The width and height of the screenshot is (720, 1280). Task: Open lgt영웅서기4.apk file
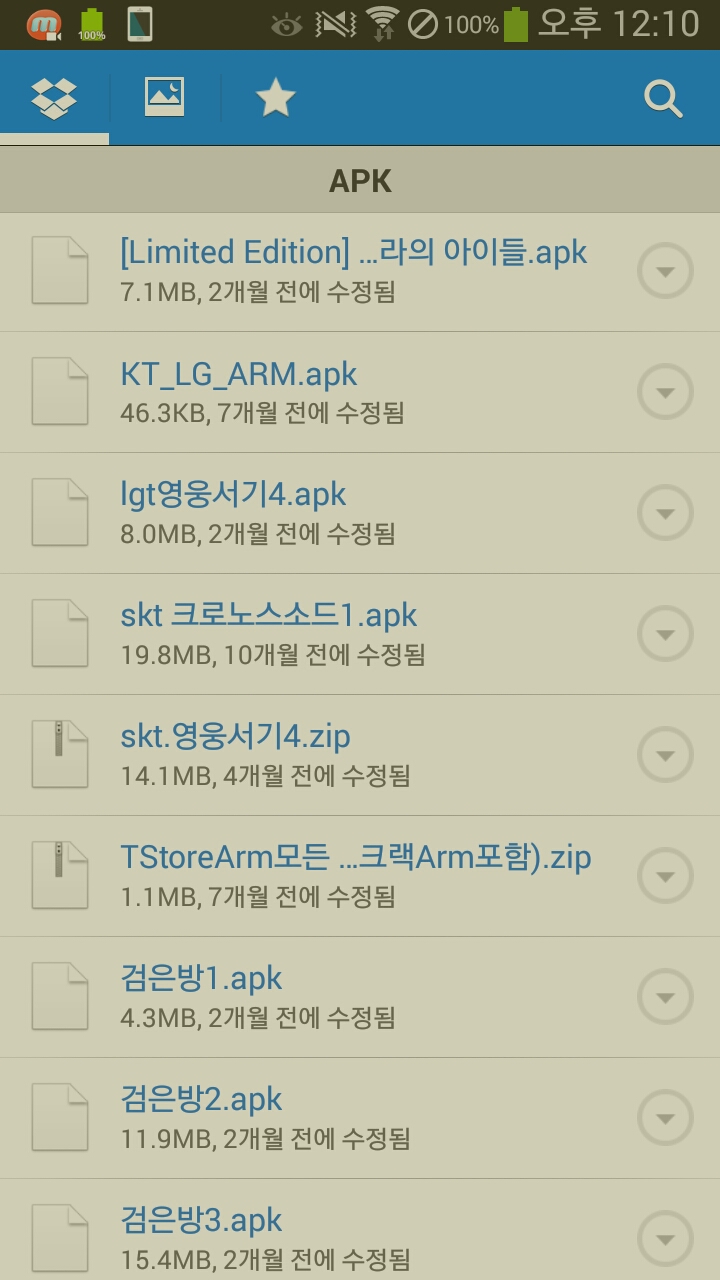click(233, 495)
